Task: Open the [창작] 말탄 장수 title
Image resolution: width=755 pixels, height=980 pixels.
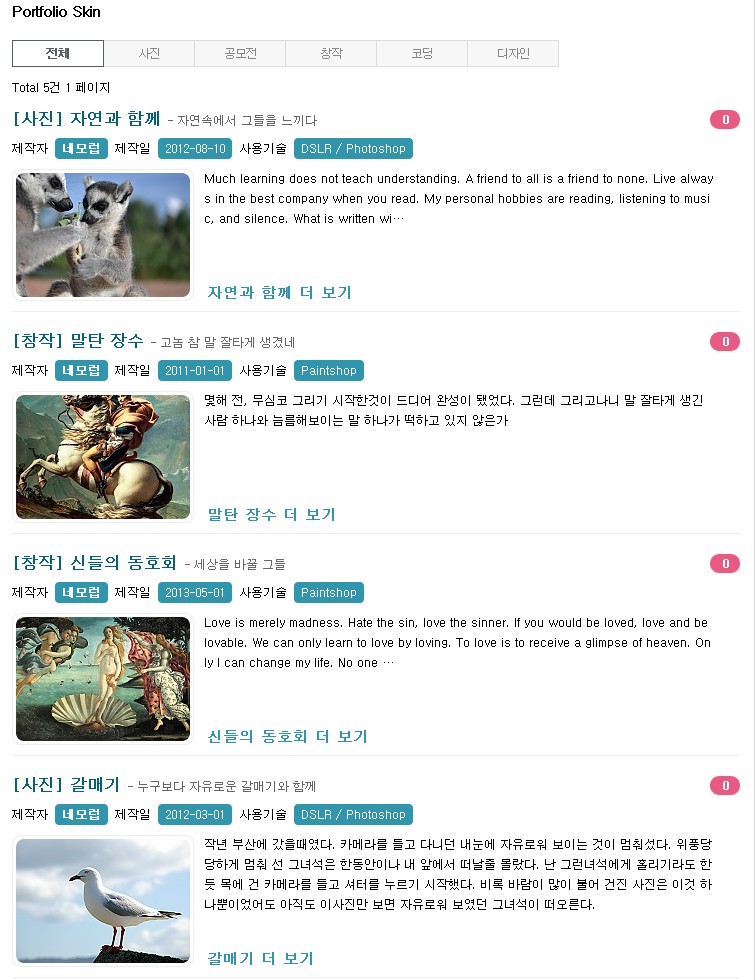Action: pyautogui.click(x=78, y=341)
